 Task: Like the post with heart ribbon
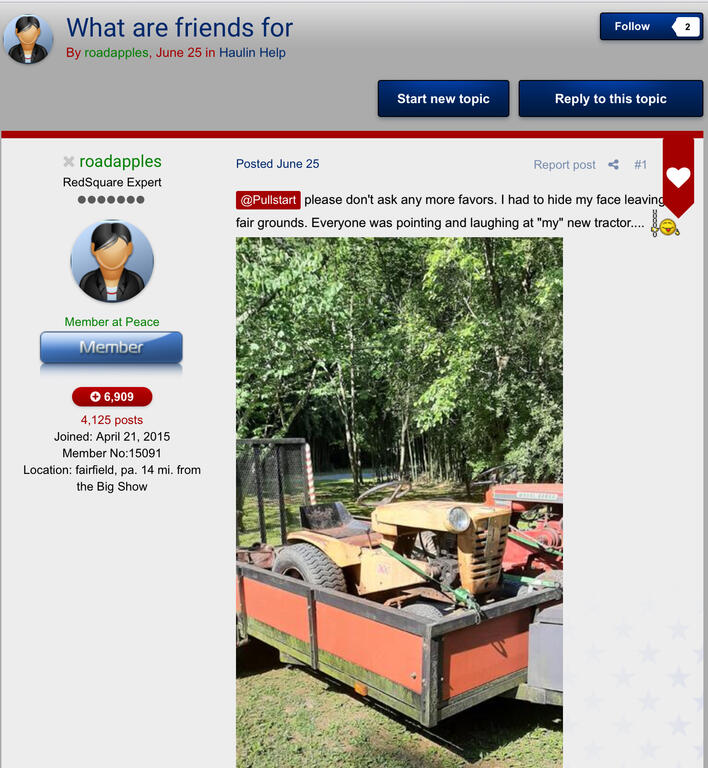pyautogui.click(x=678, y=178)
